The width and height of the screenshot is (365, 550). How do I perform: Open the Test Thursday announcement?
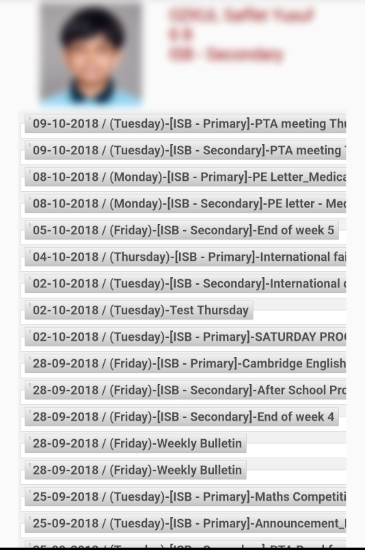click(x=139, y=310)
